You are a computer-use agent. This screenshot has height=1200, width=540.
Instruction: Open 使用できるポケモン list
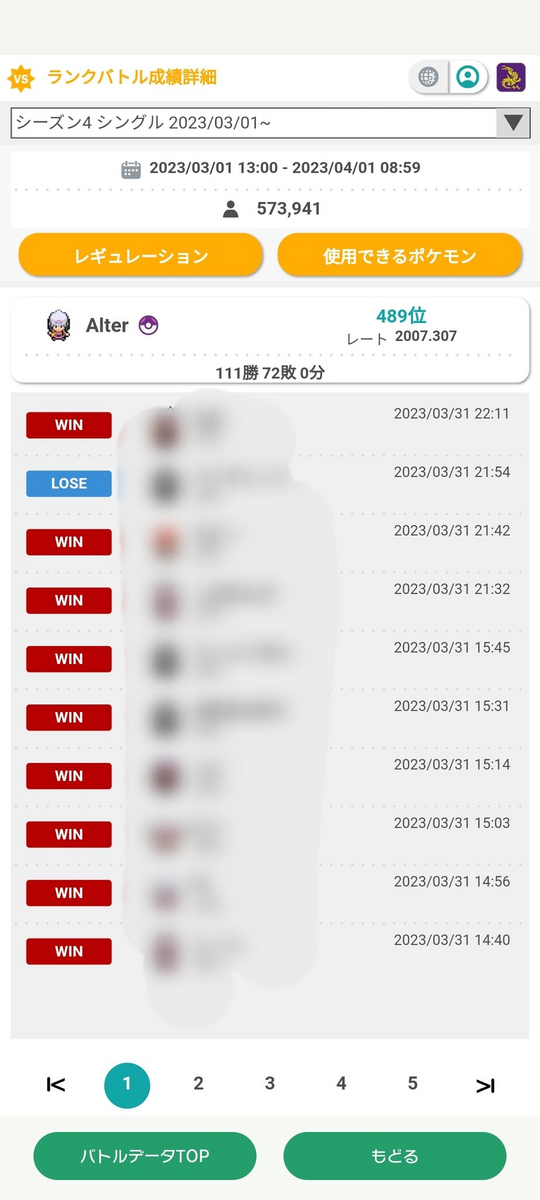[400, 256]
